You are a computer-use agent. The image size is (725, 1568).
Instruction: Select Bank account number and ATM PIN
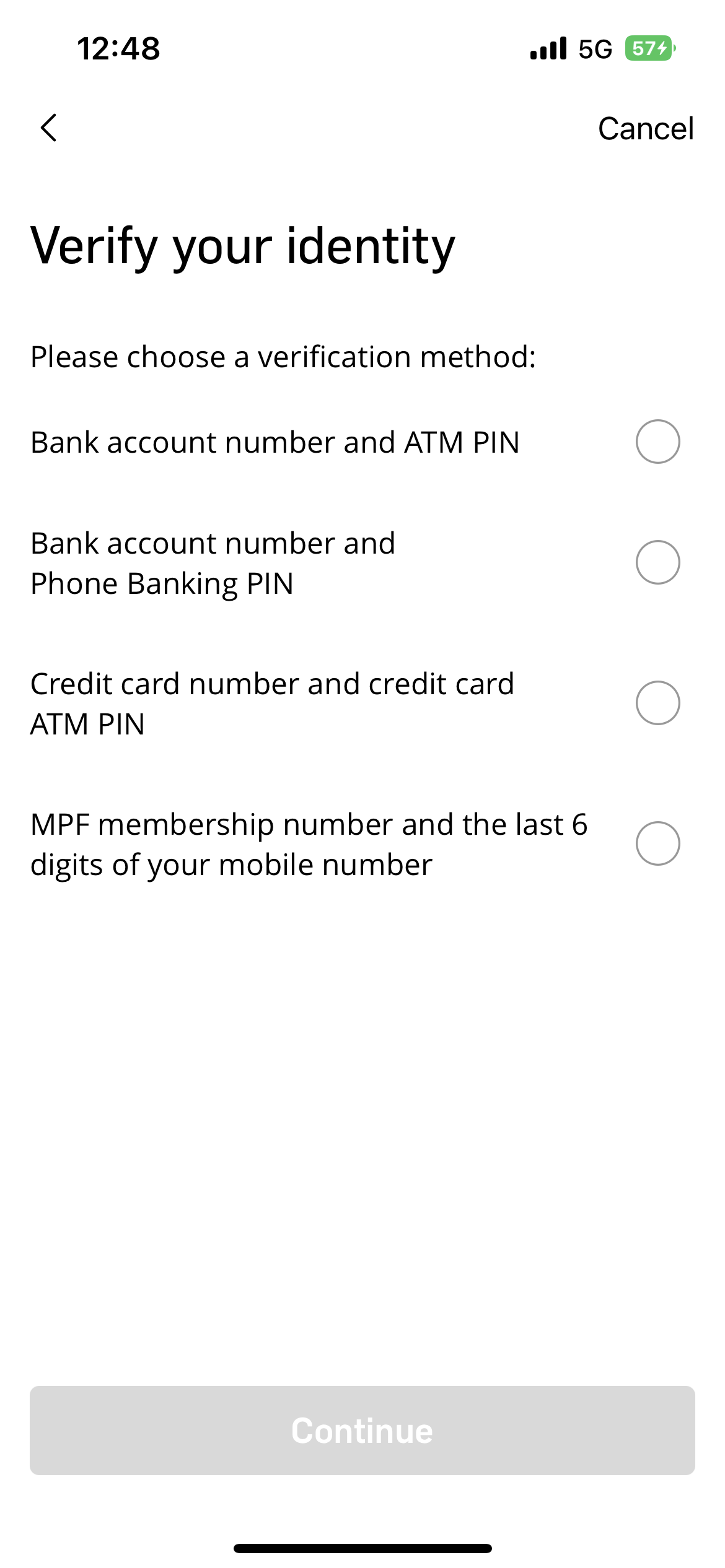657,442
